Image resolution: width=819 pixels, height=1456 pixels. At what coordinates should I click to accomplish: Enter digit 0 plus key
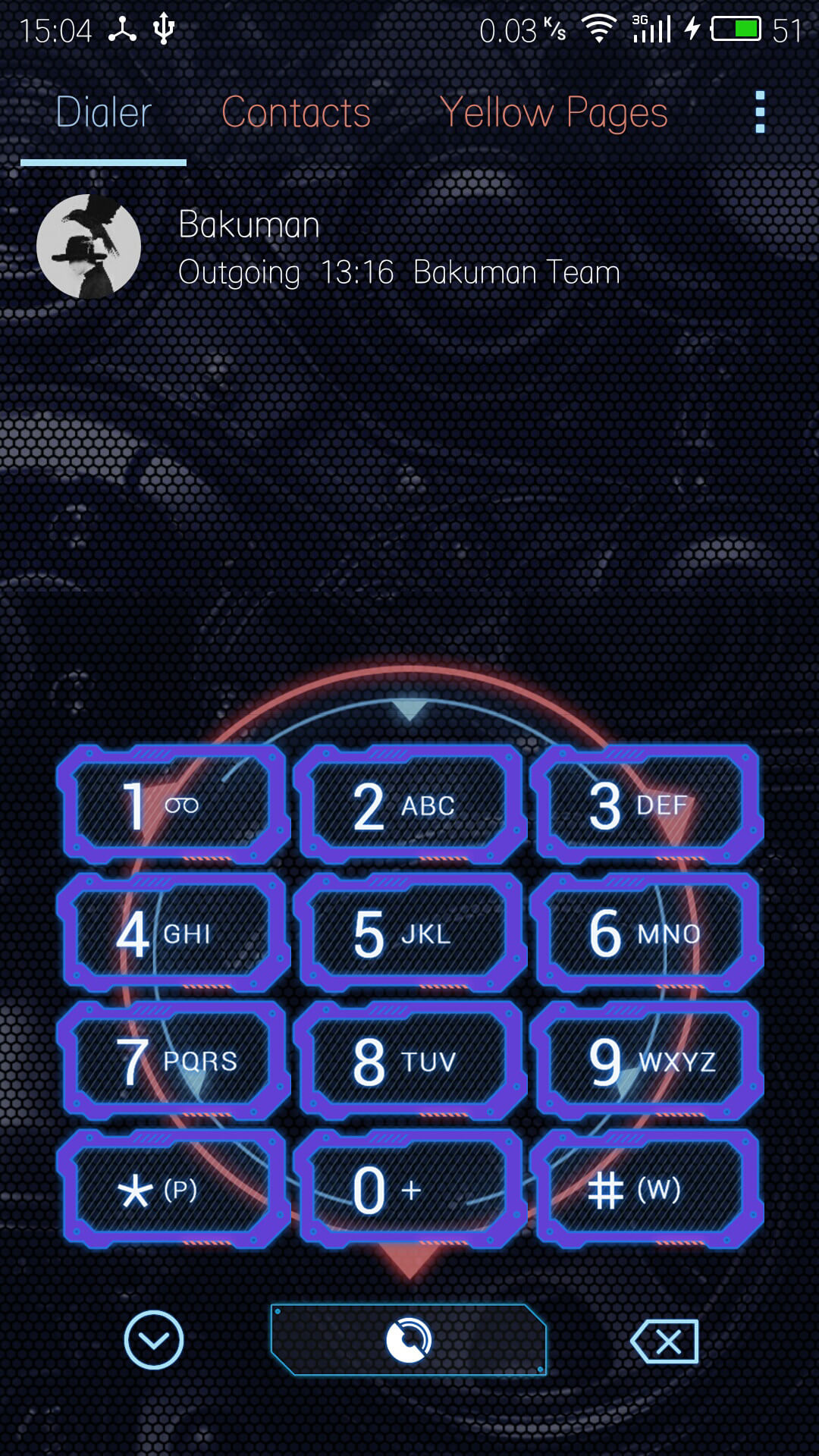click(x=409, y=1189)
